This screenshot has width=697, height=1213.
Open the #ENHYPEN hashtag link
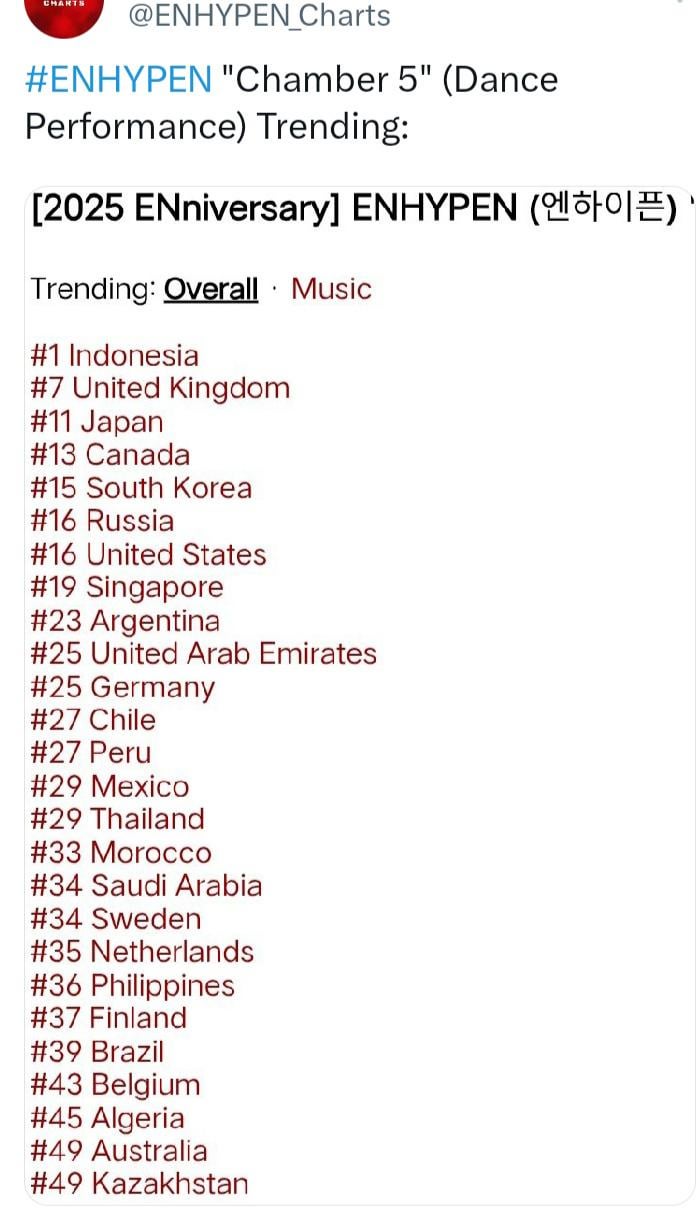click(118, 79)
